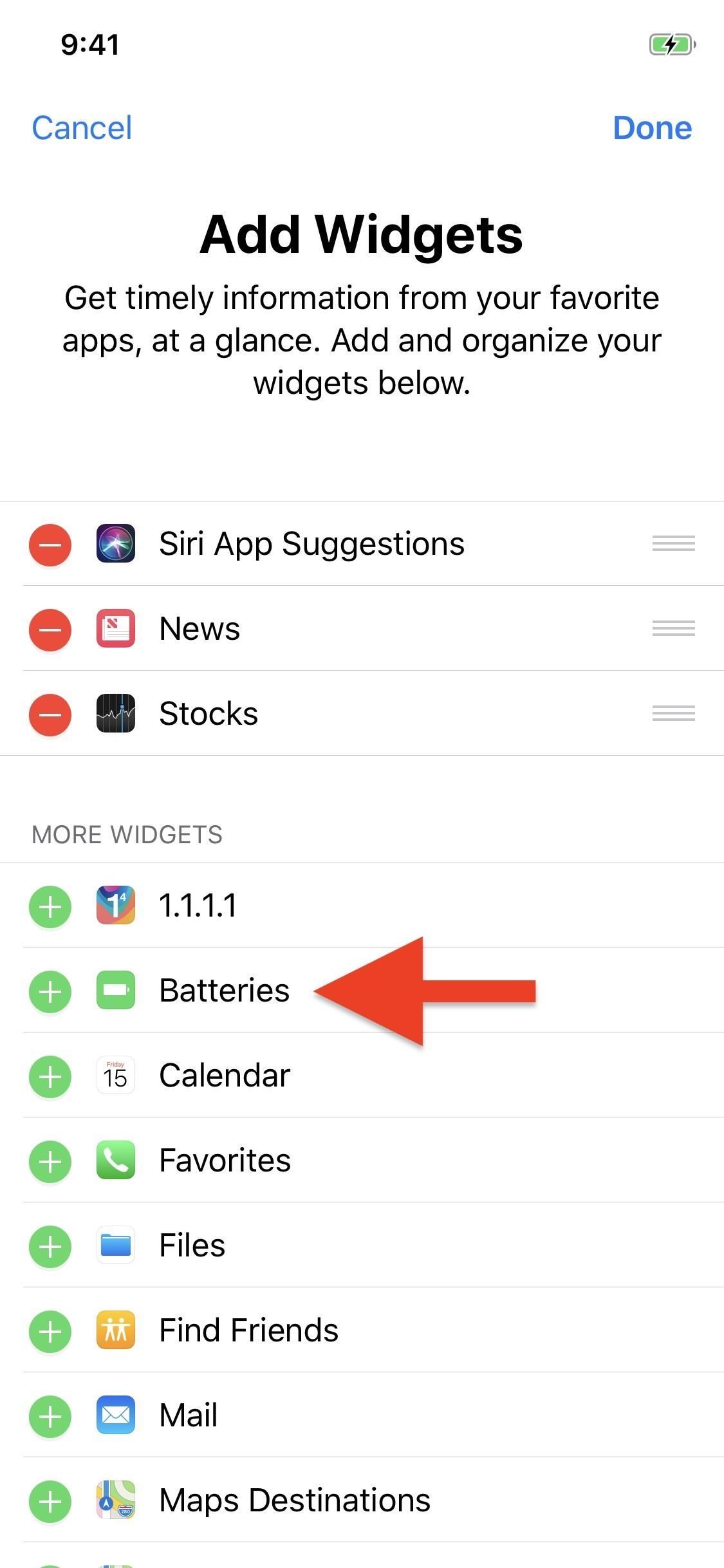Click the Done button
This screenshot has height=1568, width=724.
653,127
